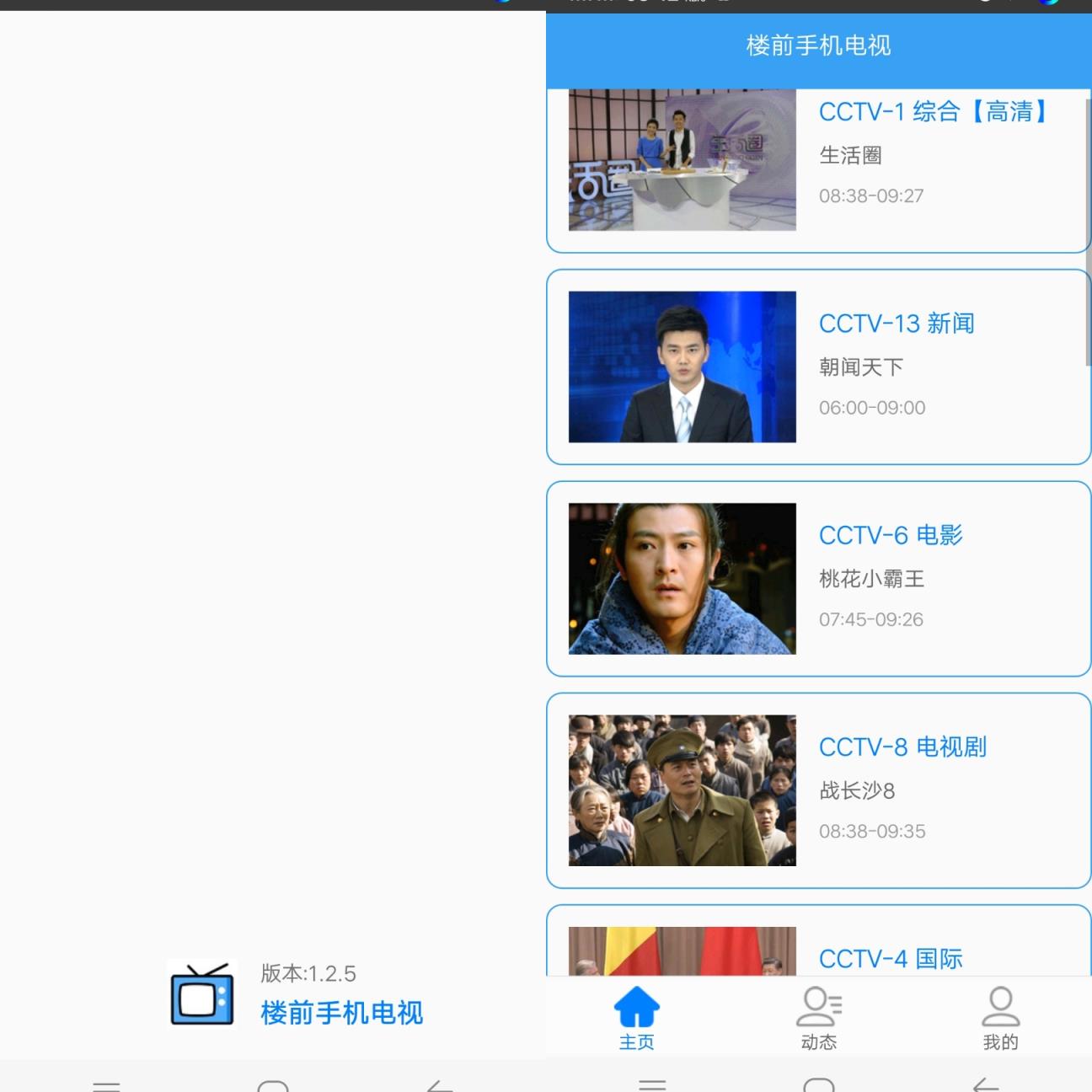Open the 我的 profile tab
This screenshot has height=1092, width=1092.
point(1000,1018)
